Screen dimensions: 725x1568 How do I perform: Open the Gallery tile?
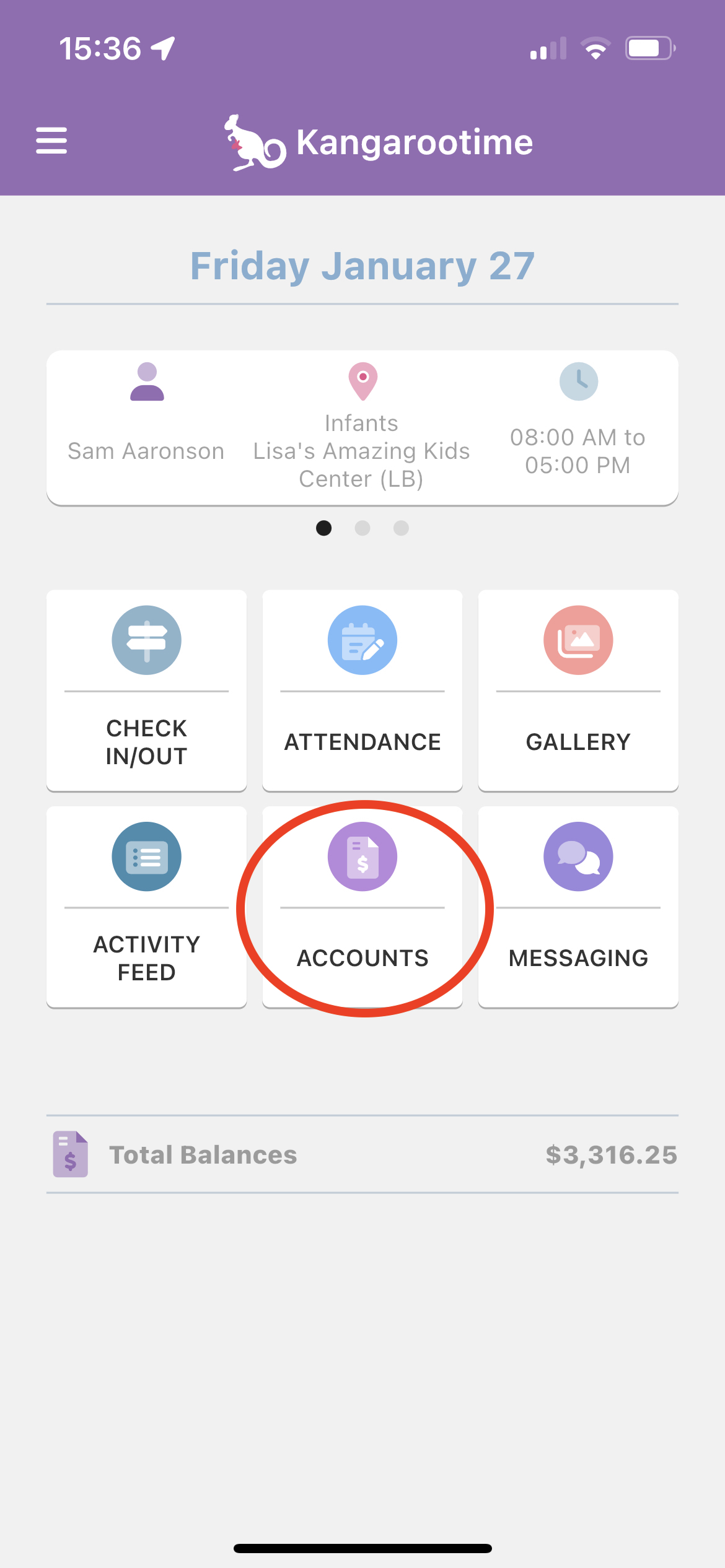coord(578,690)
